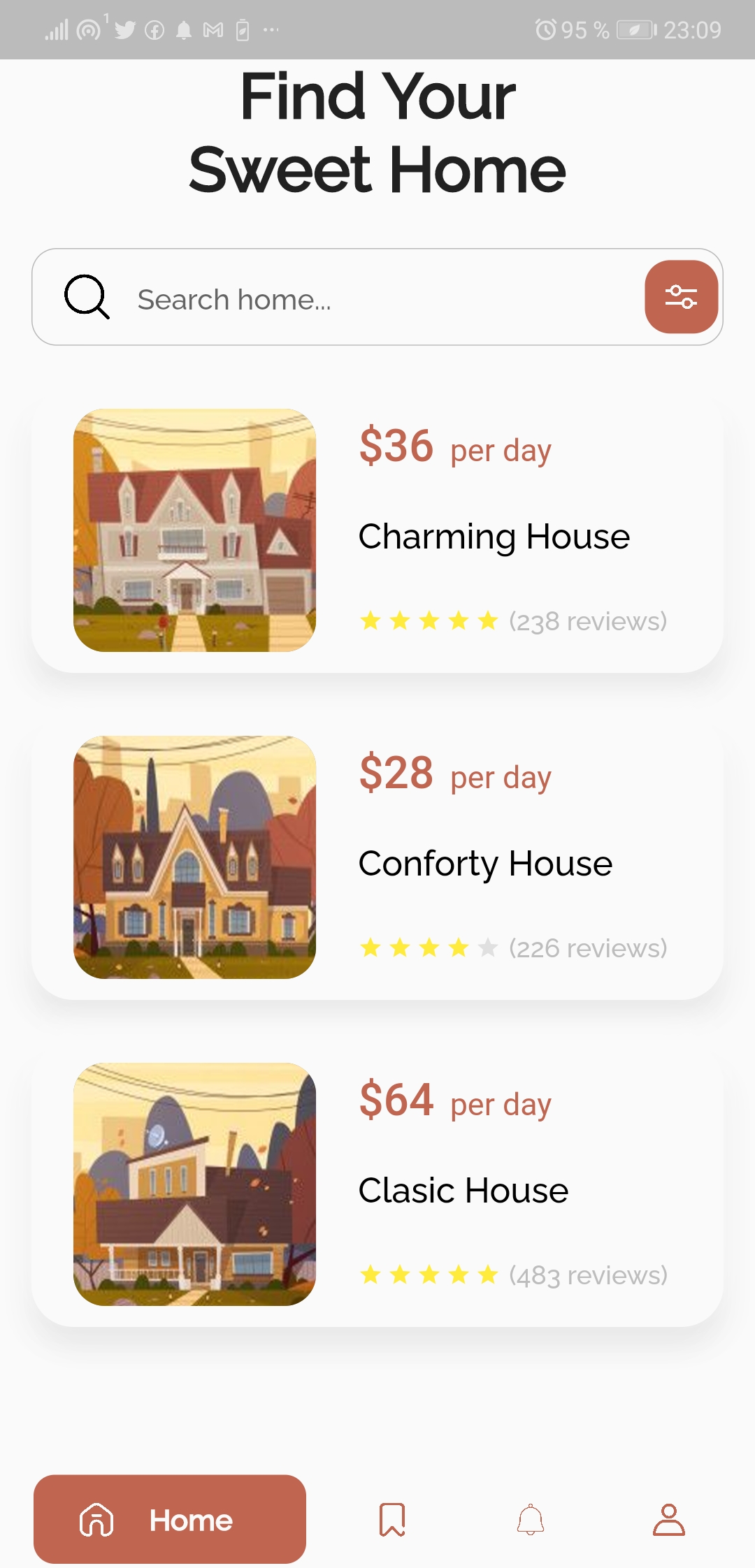
Task: Open the 238 reviews for Charming House
Action: (587, 620)
